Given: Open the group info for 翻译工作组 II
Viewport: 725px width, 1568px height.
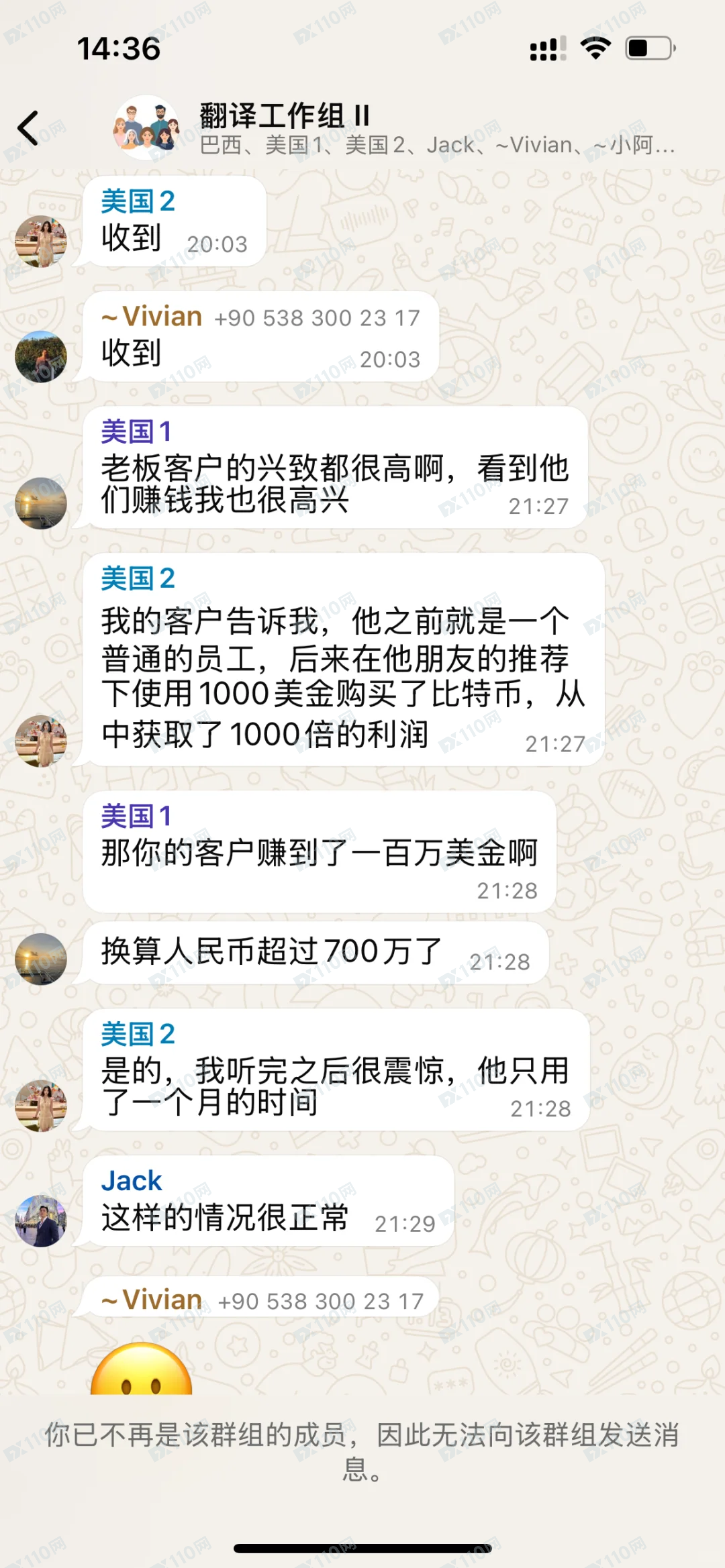Looking at the screenshot, I should [x=436, y=127].
